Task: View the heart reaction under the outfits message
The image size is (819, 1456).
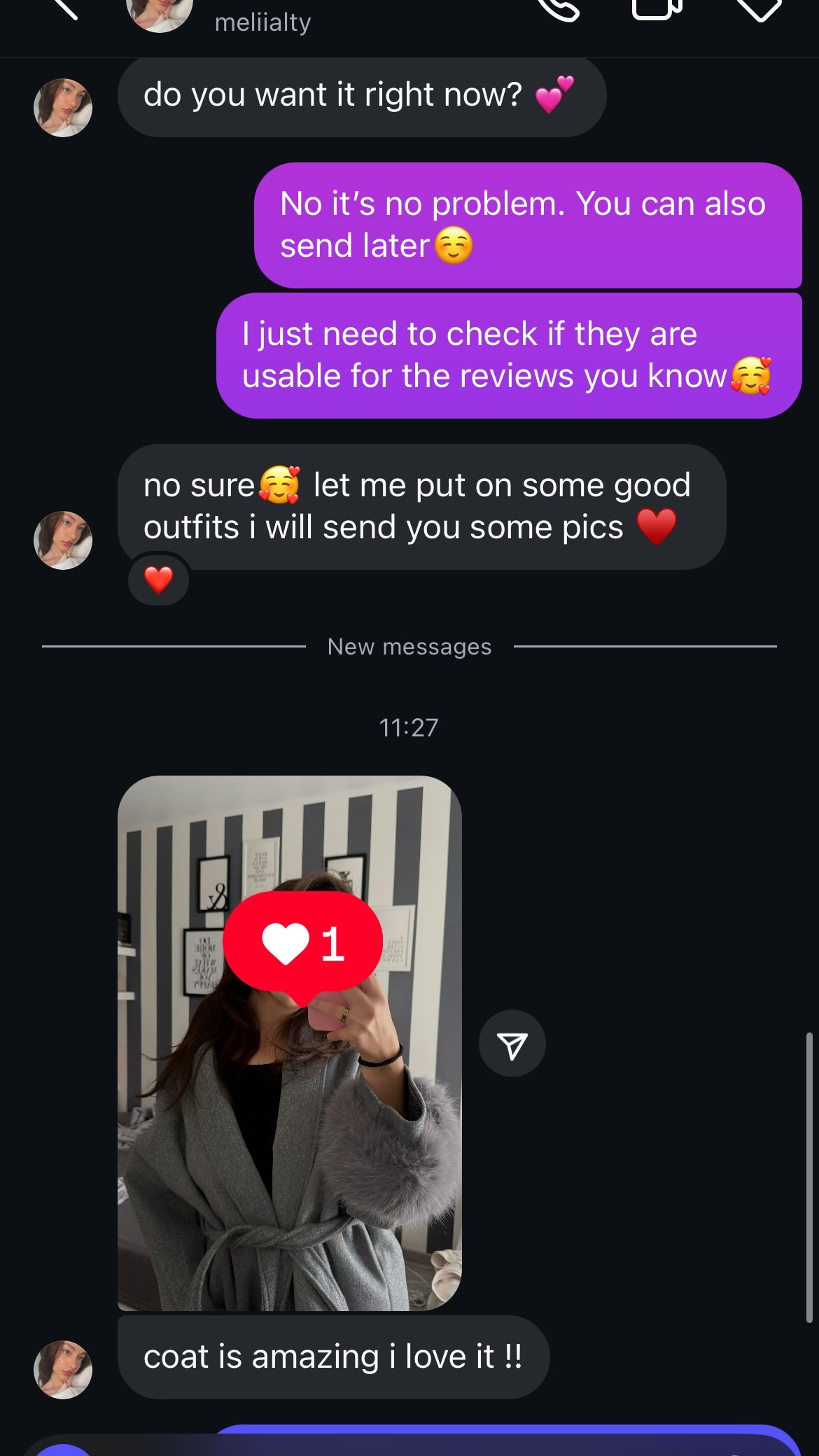Action: (159, 580)
